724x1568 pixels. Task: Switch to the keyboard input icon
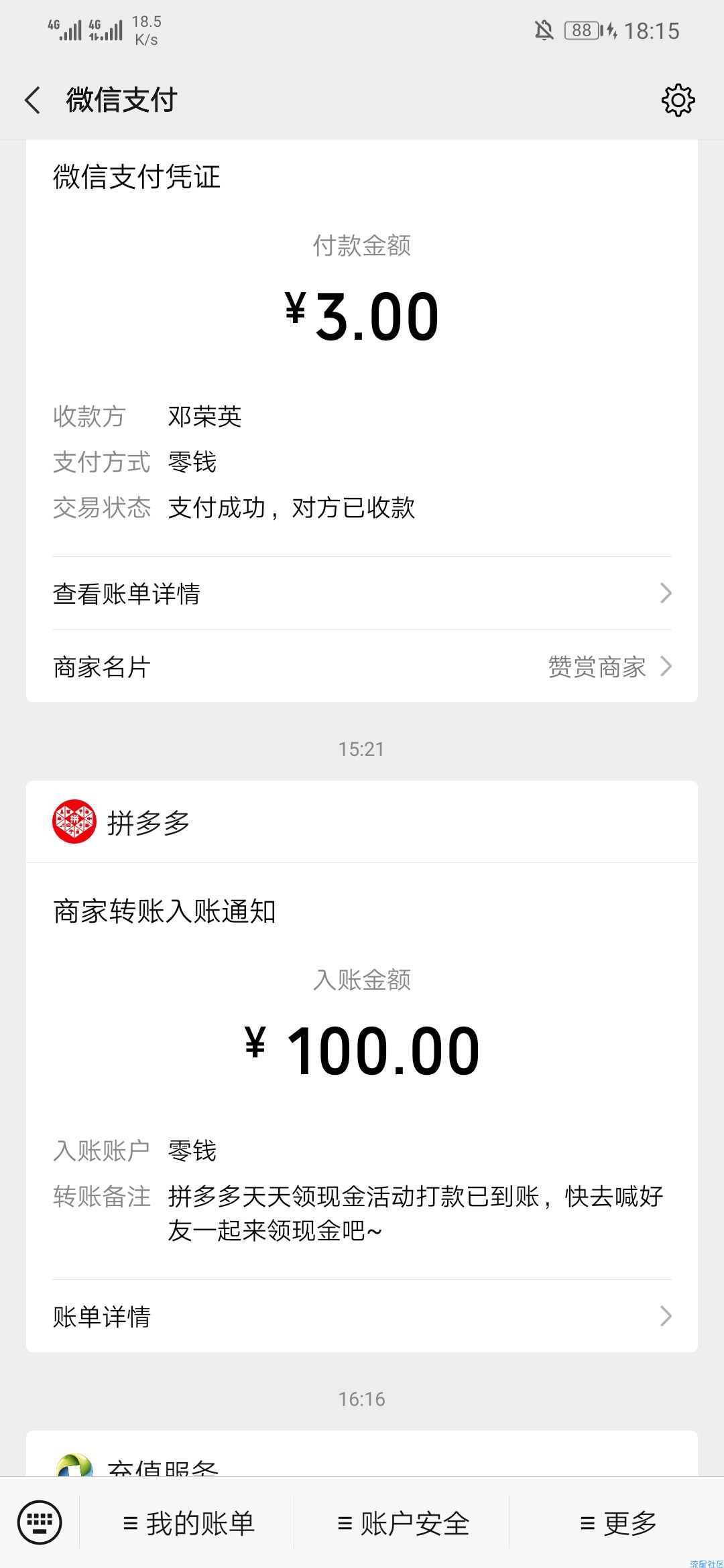[40, 1522]
